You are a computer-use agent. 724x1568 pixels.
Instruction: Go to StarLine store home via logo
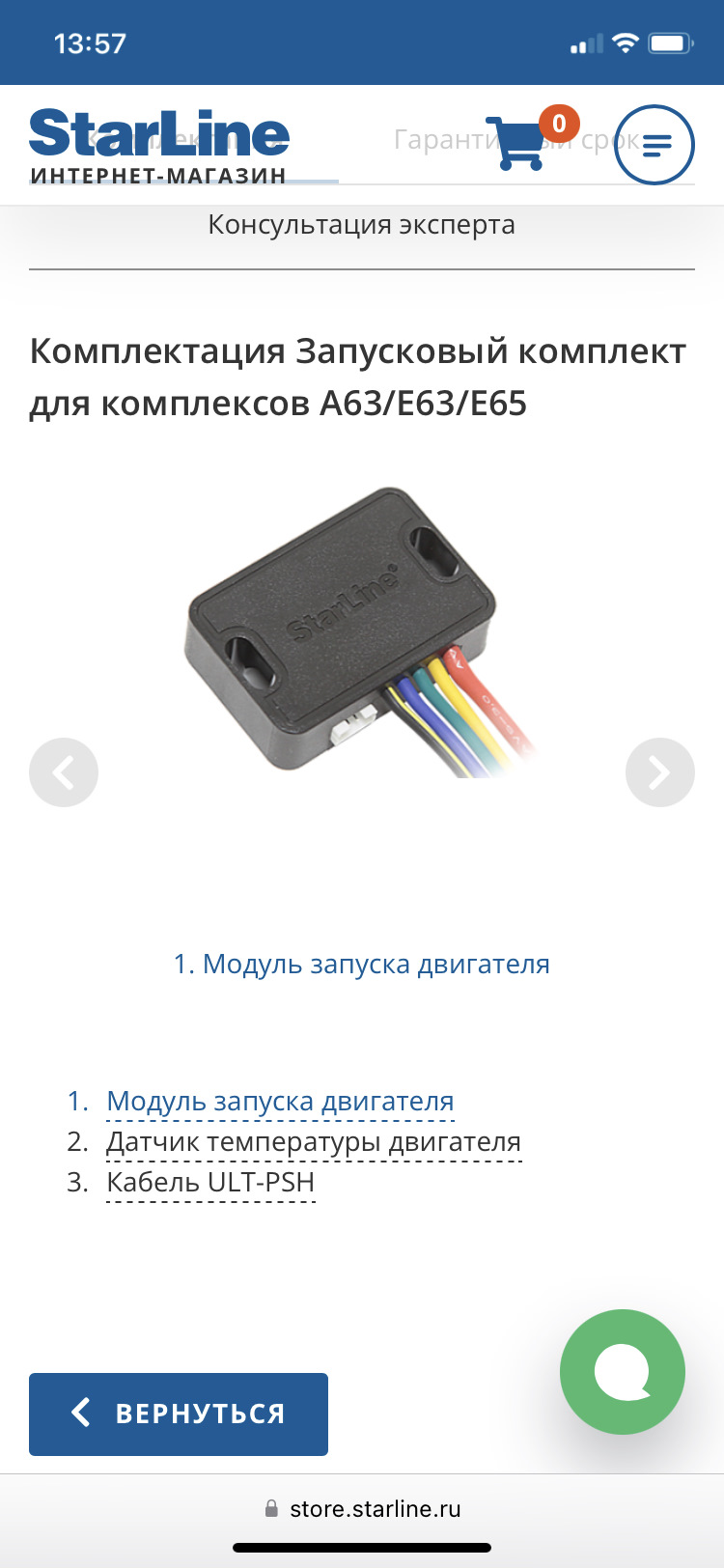(159, 145)
